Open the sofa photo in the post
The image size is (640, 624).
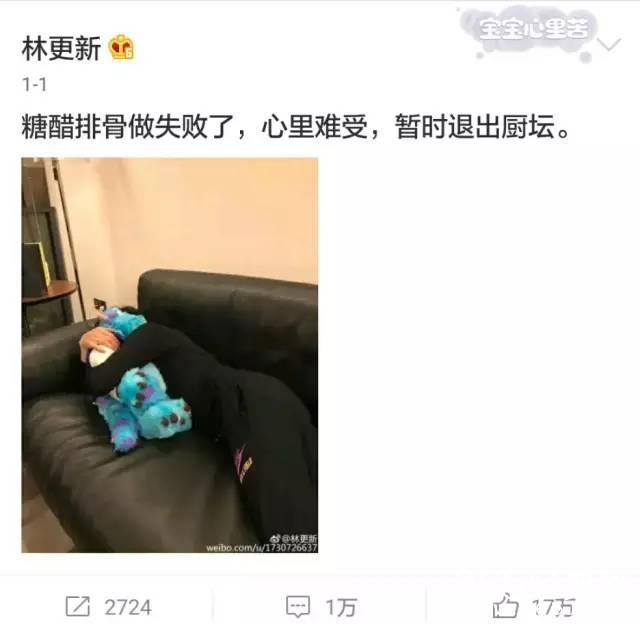pyautogui.click(x=170, y=355)
